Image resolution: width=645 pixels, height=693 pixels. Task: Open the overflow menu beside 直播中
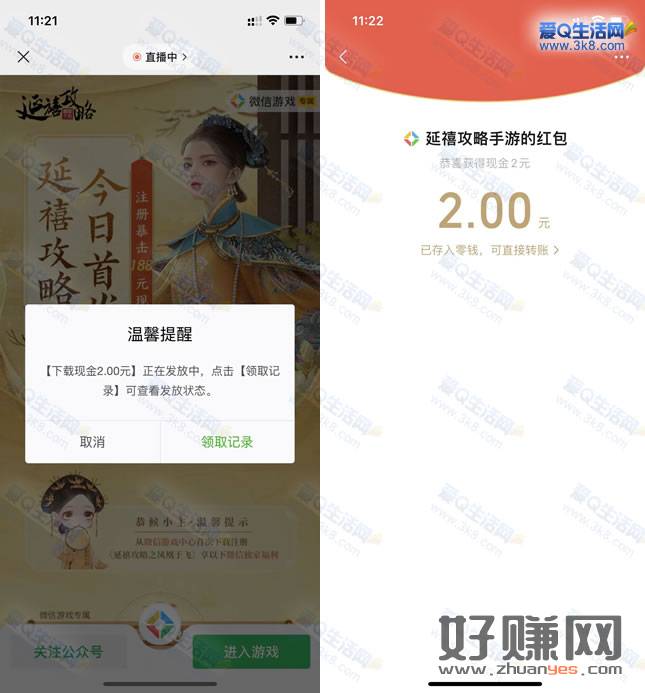click(297, 57)
